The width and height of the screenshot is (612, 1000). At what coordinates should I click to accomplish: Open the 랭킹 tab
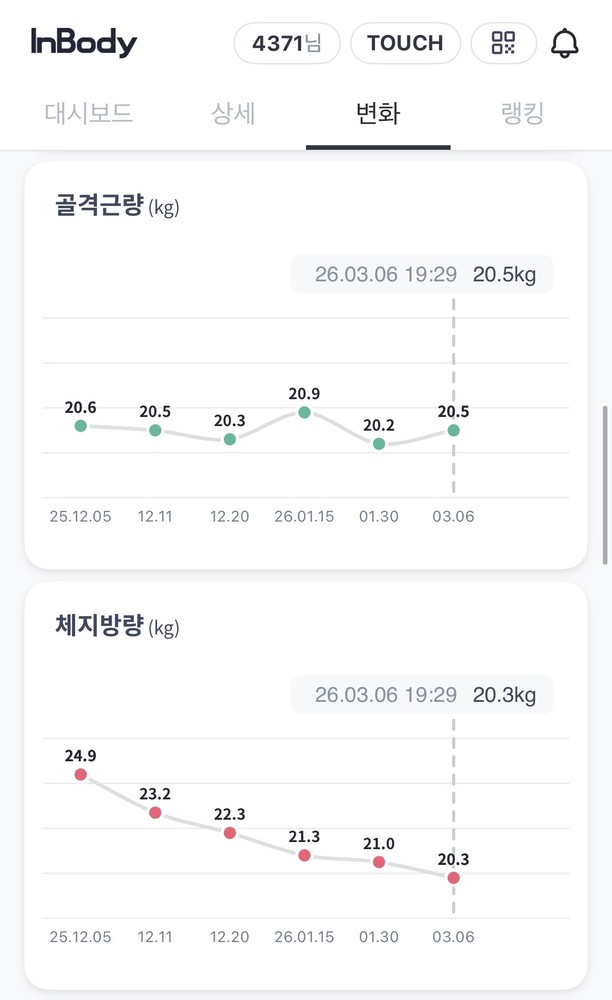[x=522, y=113]
